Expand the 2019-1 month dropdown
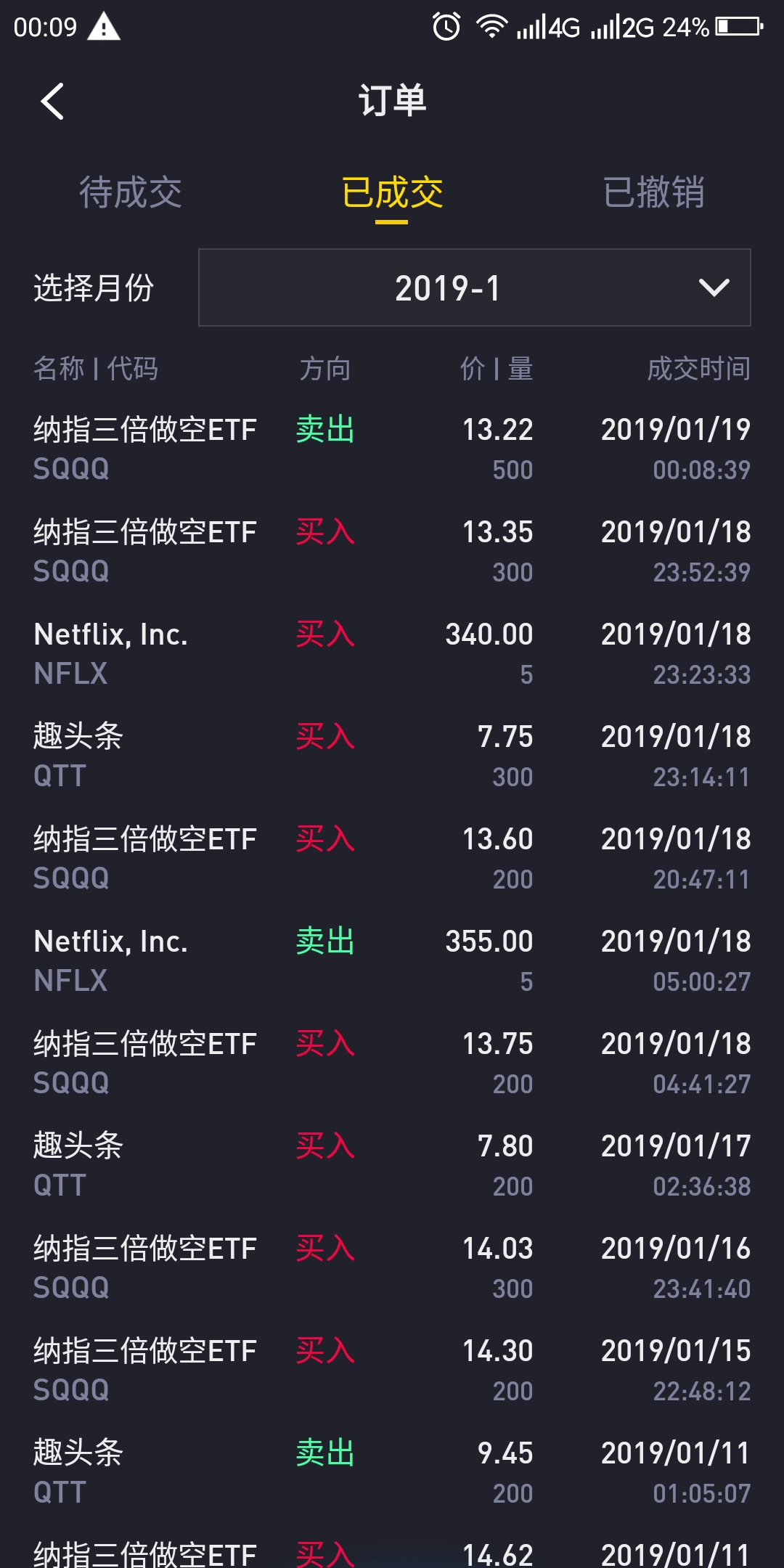 click(x=474, y=287)
